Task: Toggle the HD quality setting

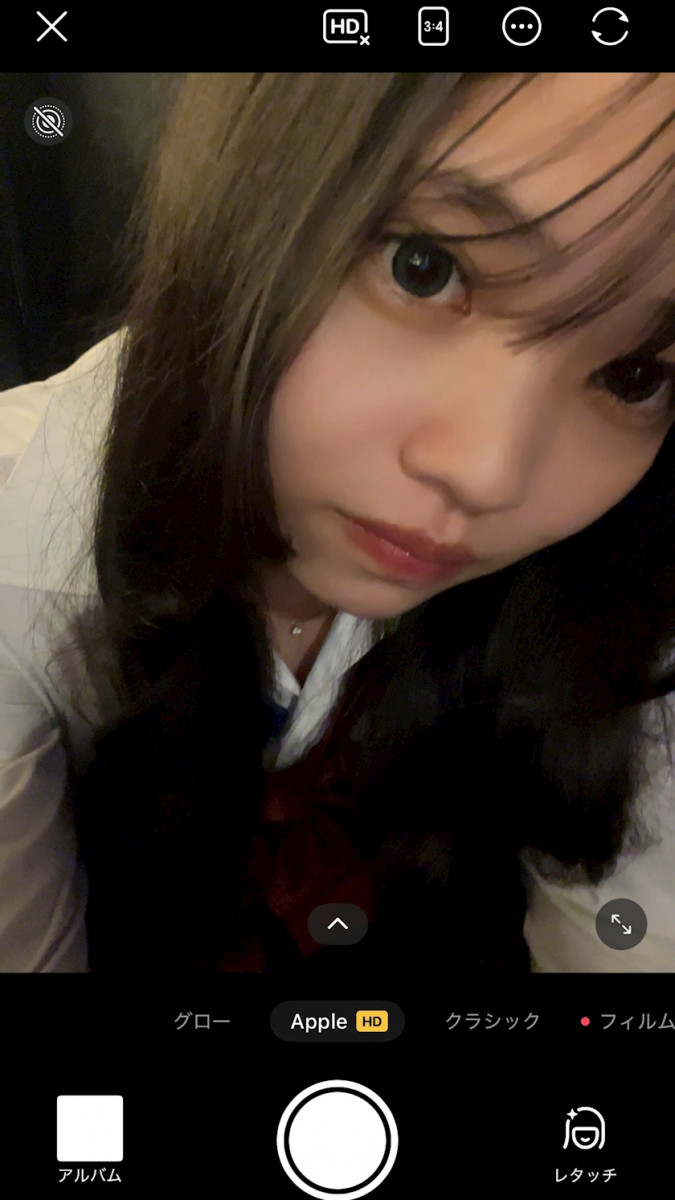Action: [346, 28]
